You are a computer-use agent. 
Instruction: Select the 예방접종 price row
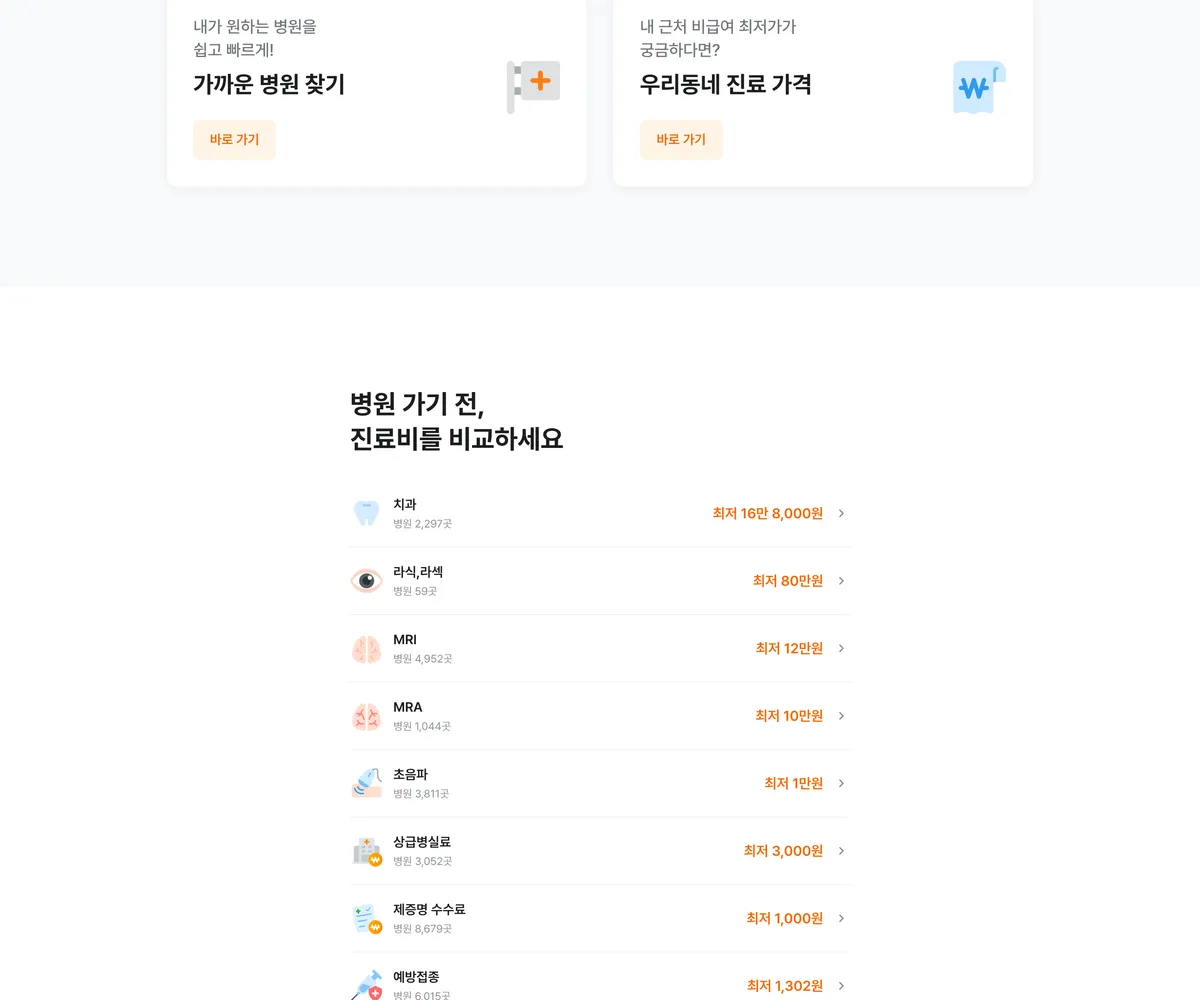600,977
